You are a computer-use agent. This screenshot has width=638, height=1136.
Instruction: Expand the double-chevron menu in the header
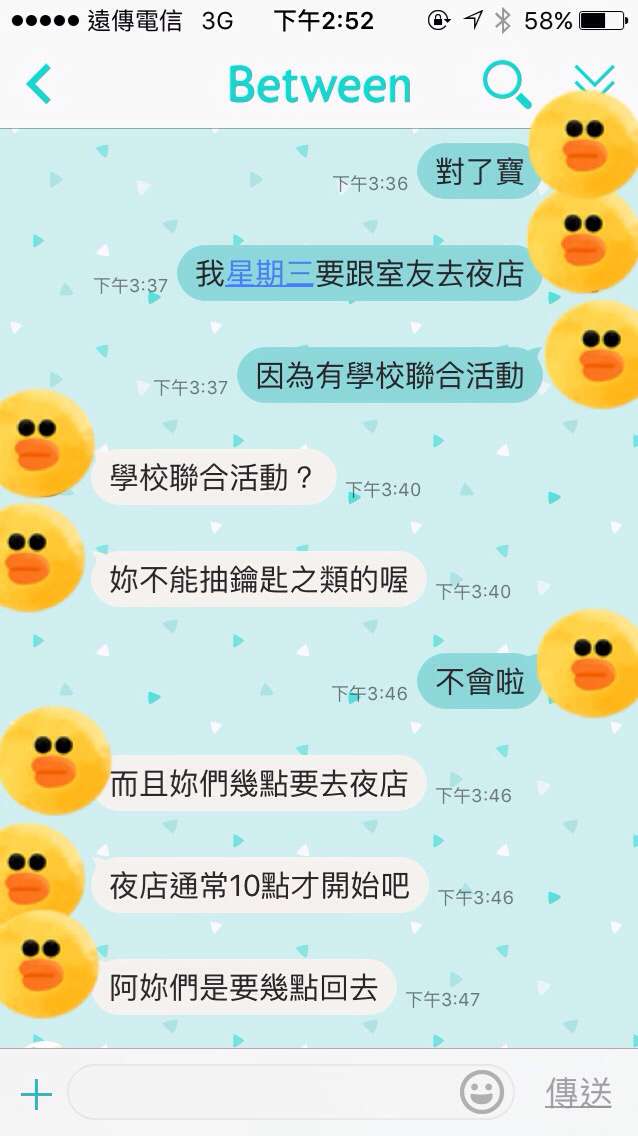click(592, 78)
